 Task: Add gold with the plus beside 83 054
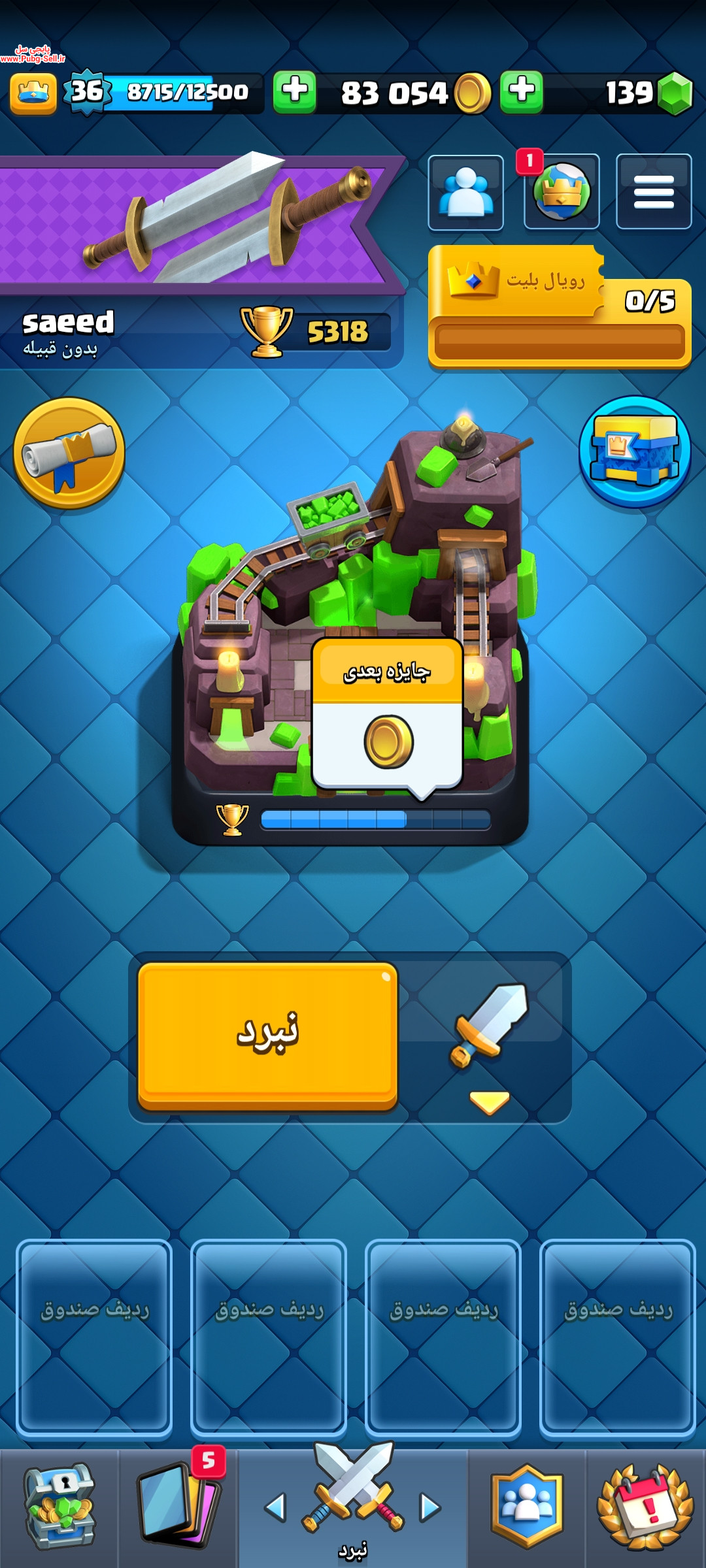[x=295, y=92]
